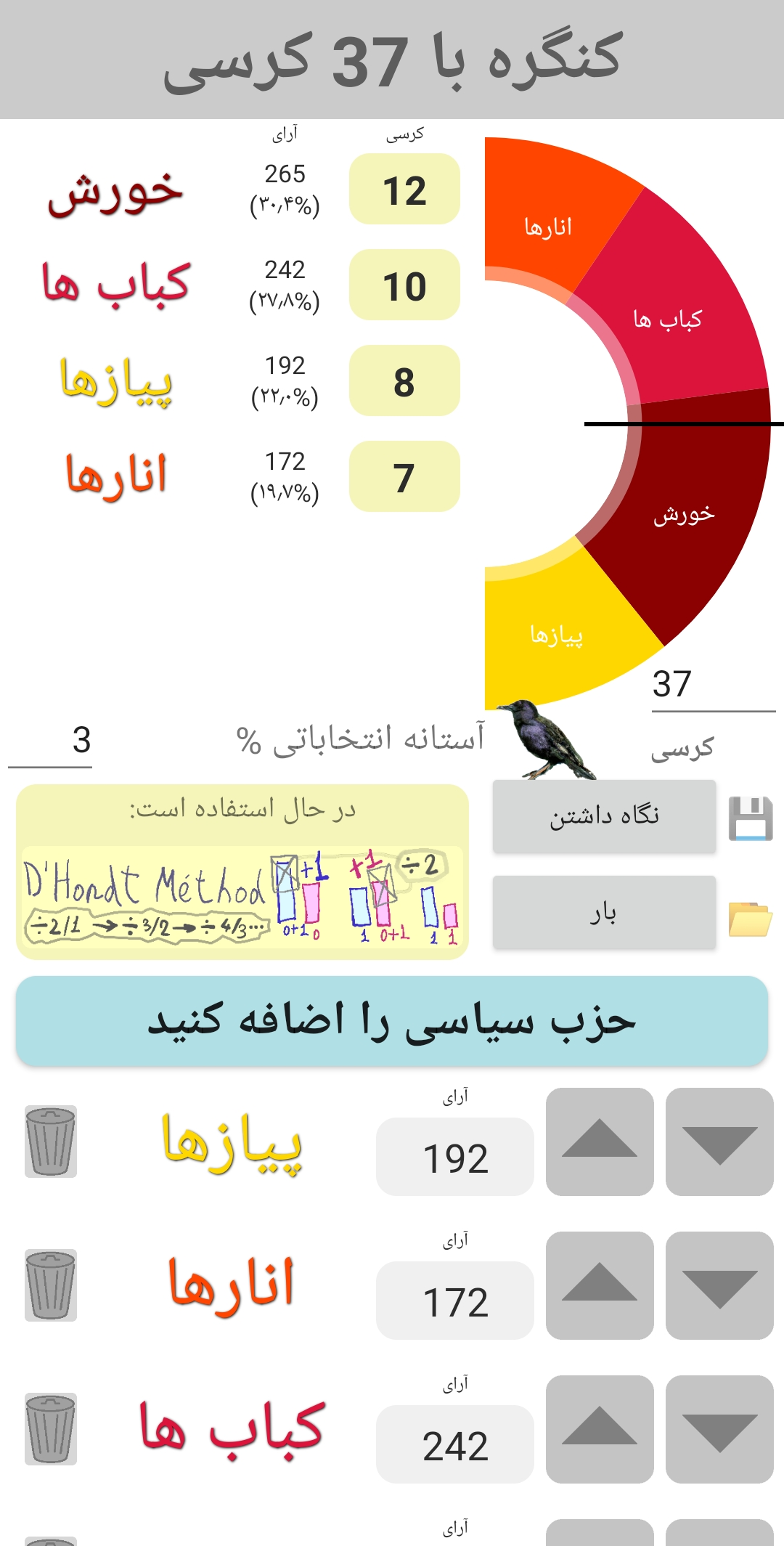This screenshot has height=1546, width=784.
Task: Increase votes for انارها with up arrow
Action: tap(600, 1285)
